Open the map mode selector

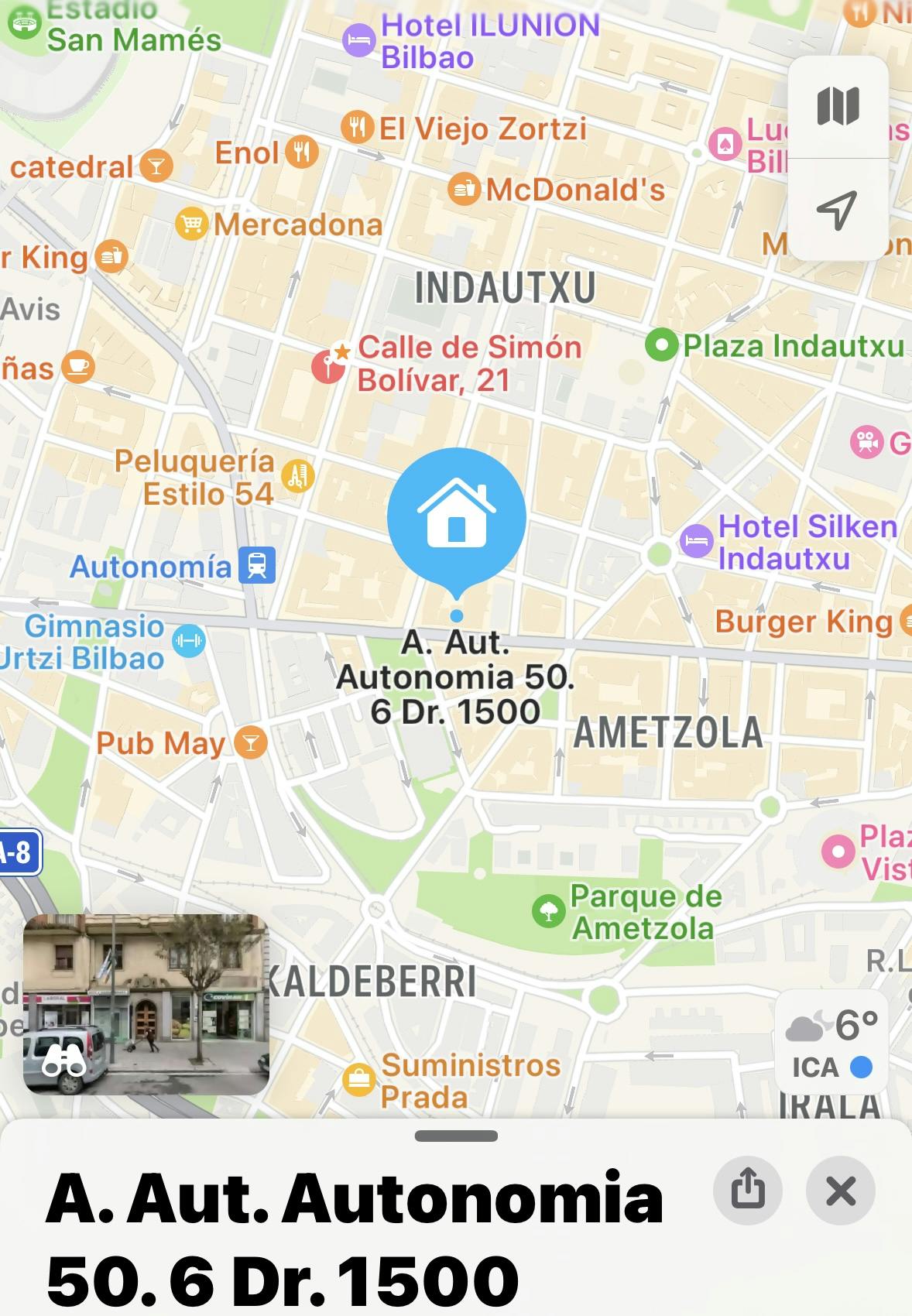(838, 107)
